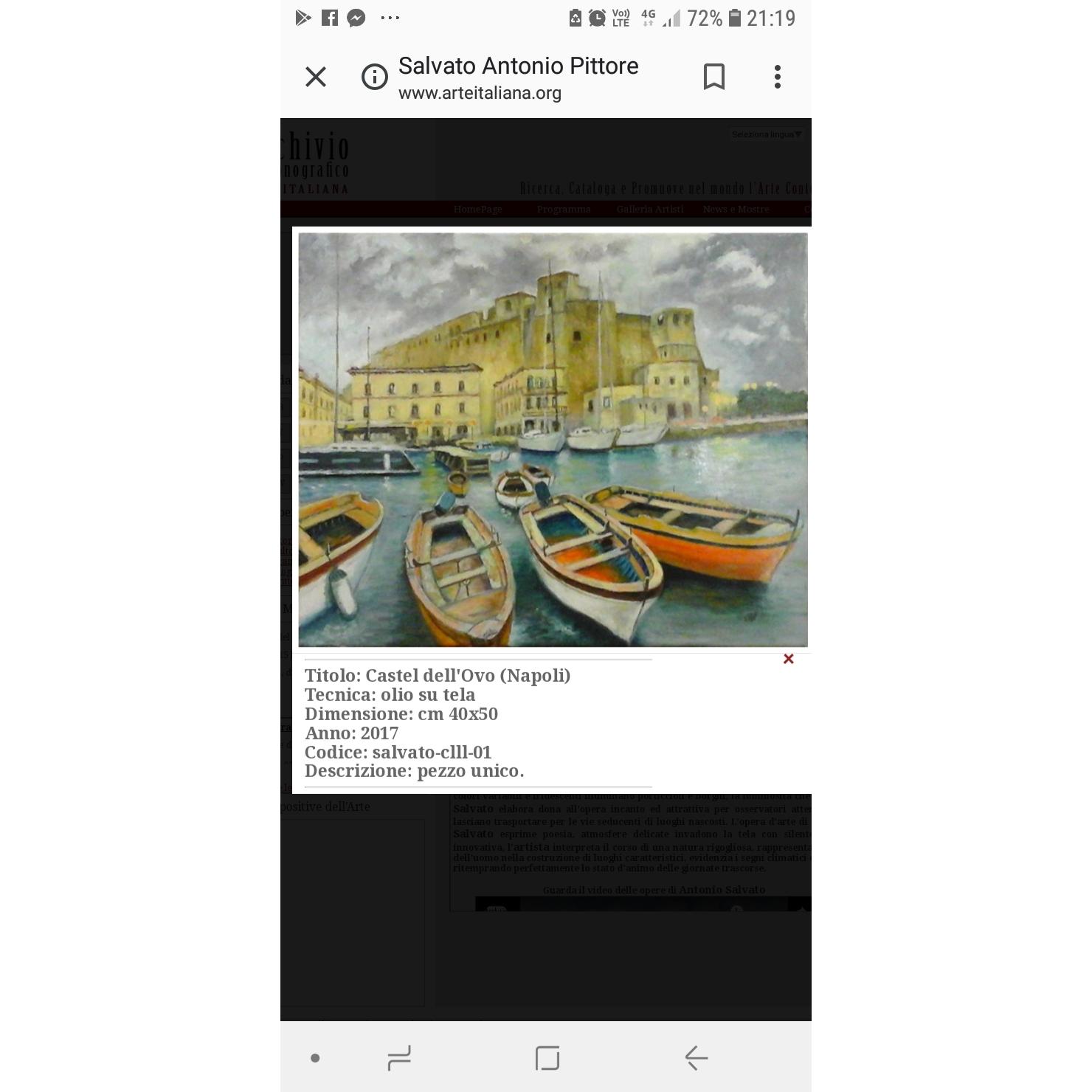Viewport: 1092px width, 1092px height.
Task: Close the in-app browser tab
Action: coord(316,77)
